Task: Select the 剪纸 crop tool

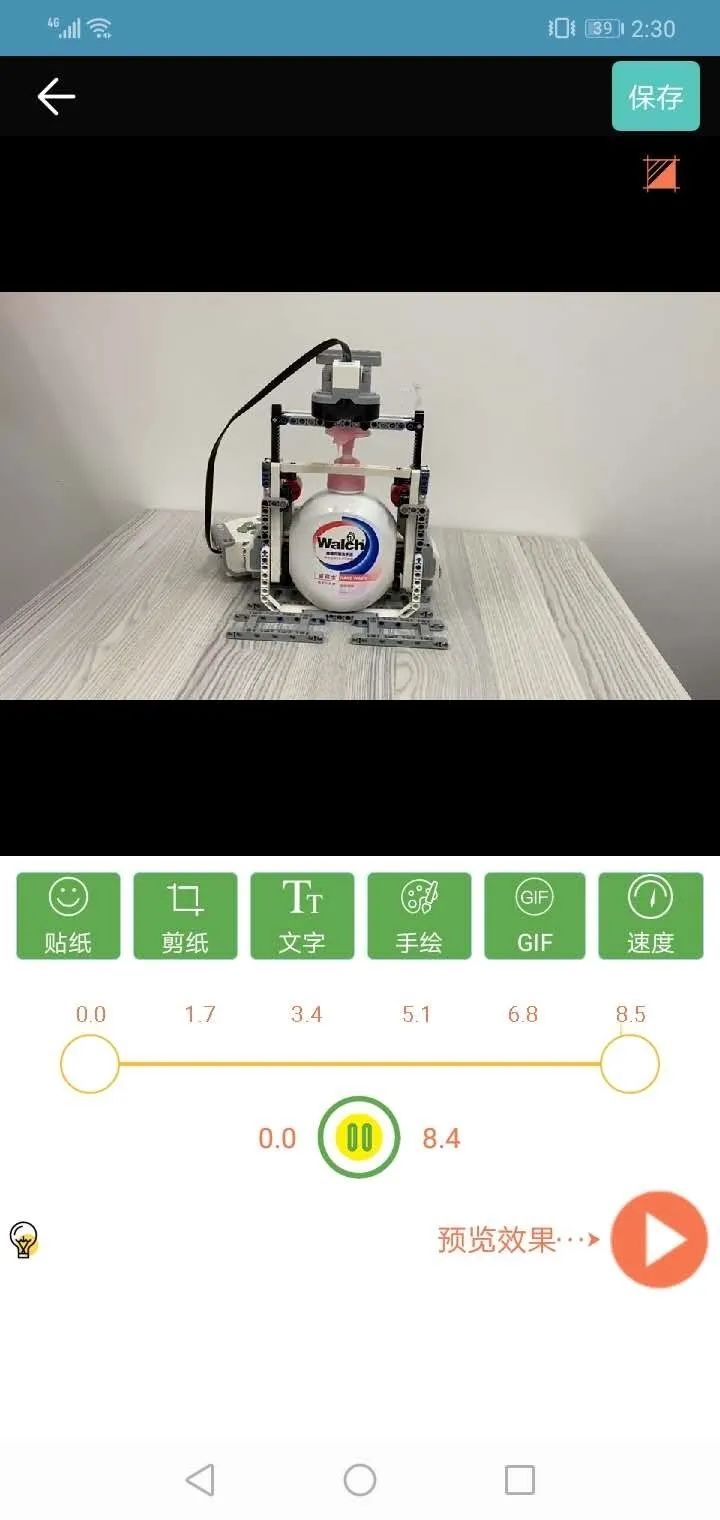Action: (x=185, y=915)
